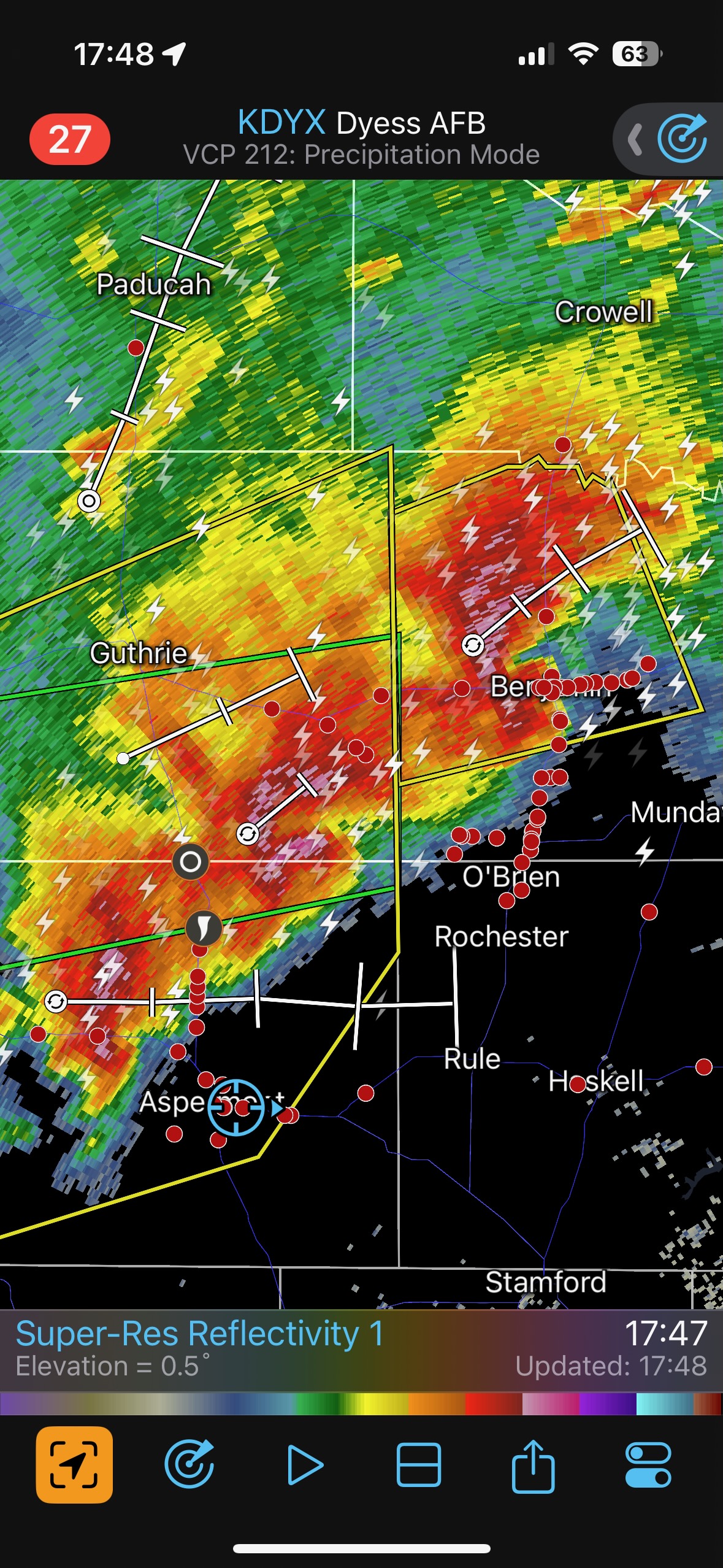This screenshot has height=1568, width=723.
Task: Share the current radar image
Action: [533, 1465]
